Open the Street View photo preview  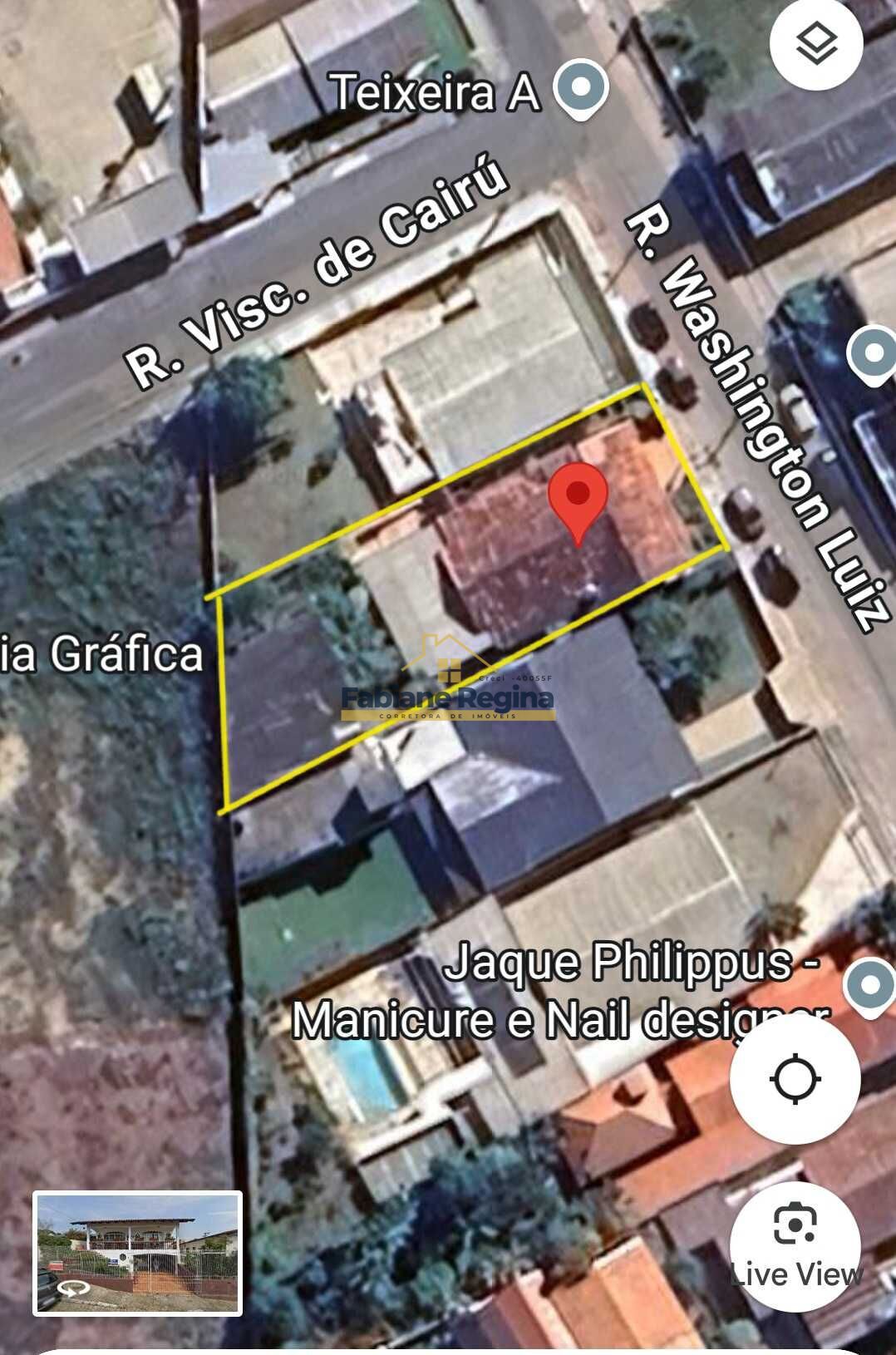(138, 1253)
